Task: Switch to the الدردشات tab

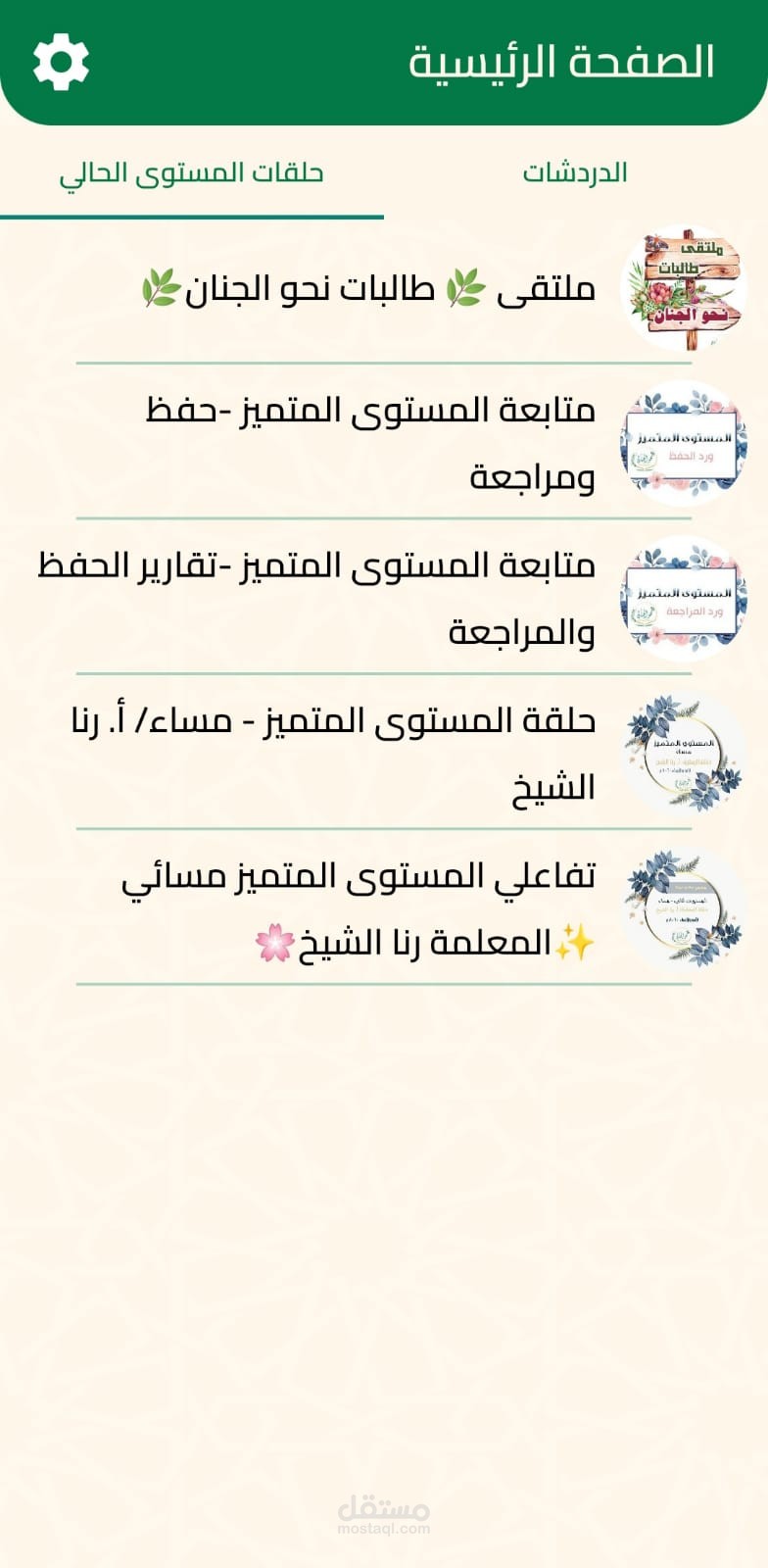Action: [575, 173]
